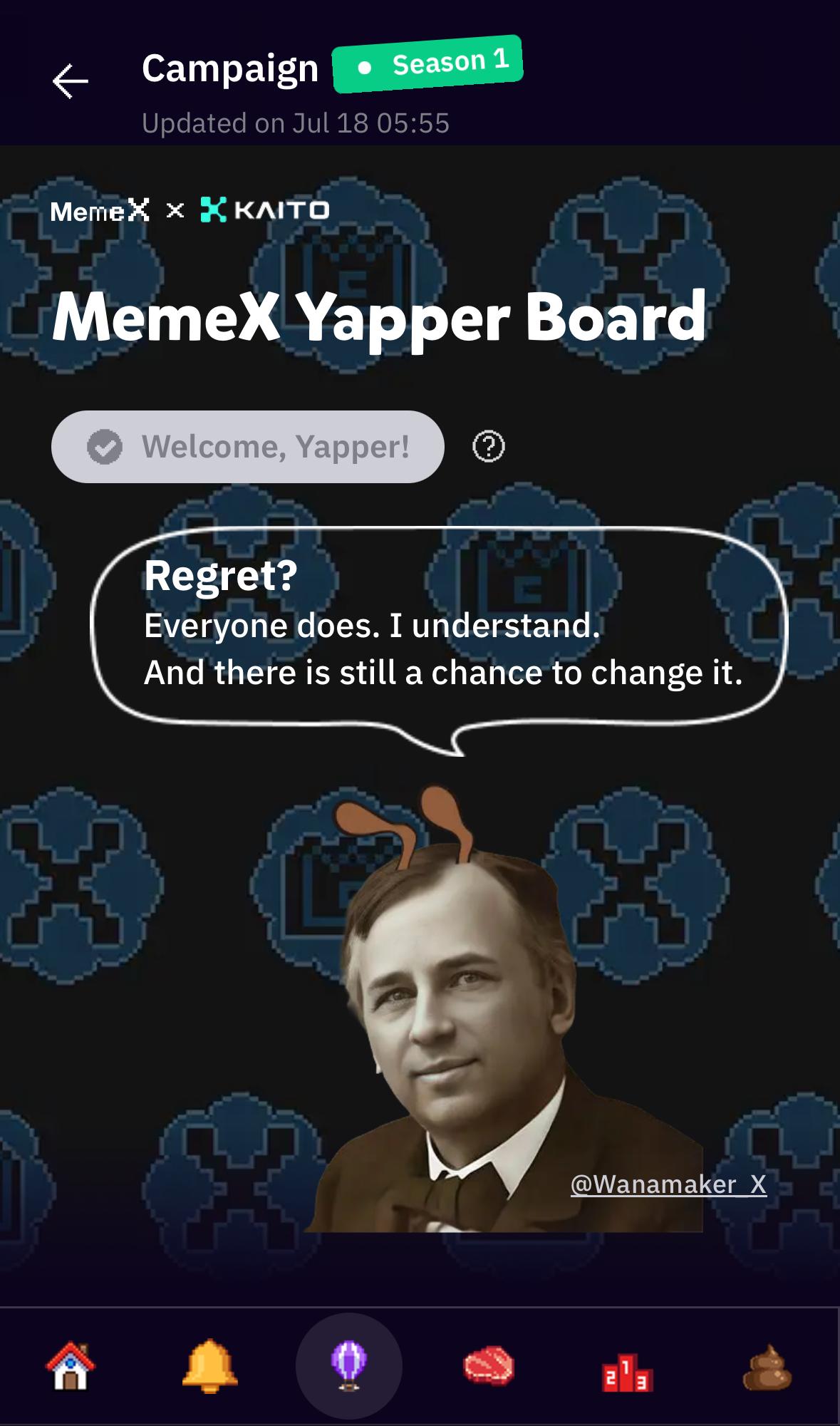840x1426 pixels.
Task: Open the notifications bell tab
Action: [x=209, y=1365]
